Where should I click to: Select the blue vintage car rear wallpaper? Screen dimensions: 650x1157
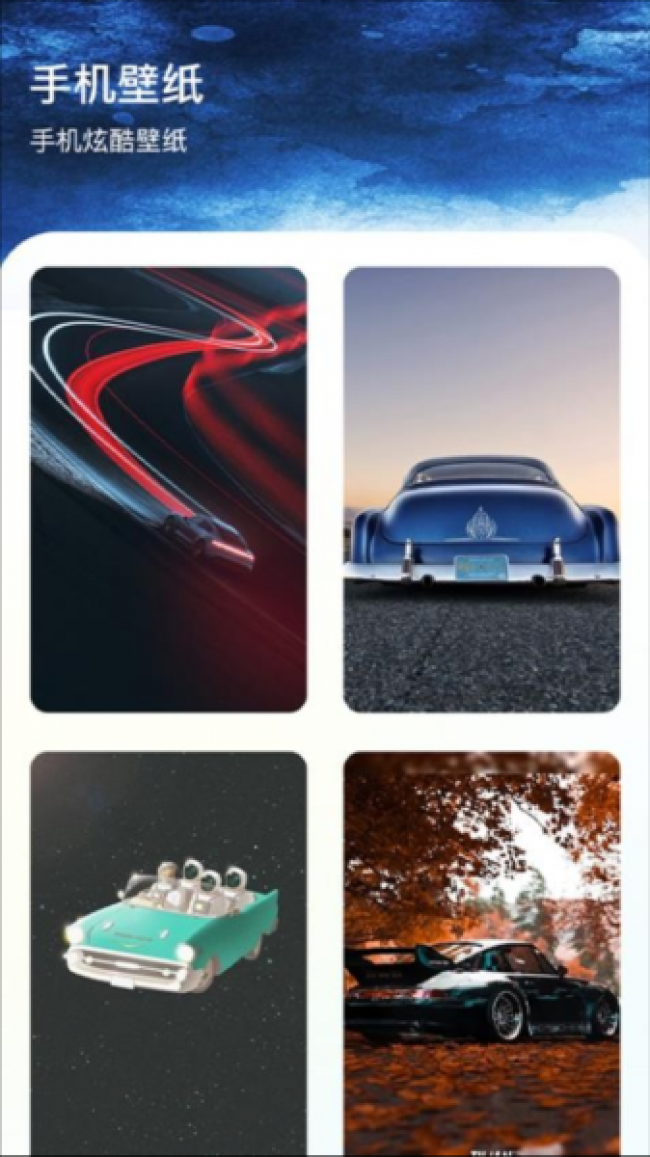(x=481, y=489)
